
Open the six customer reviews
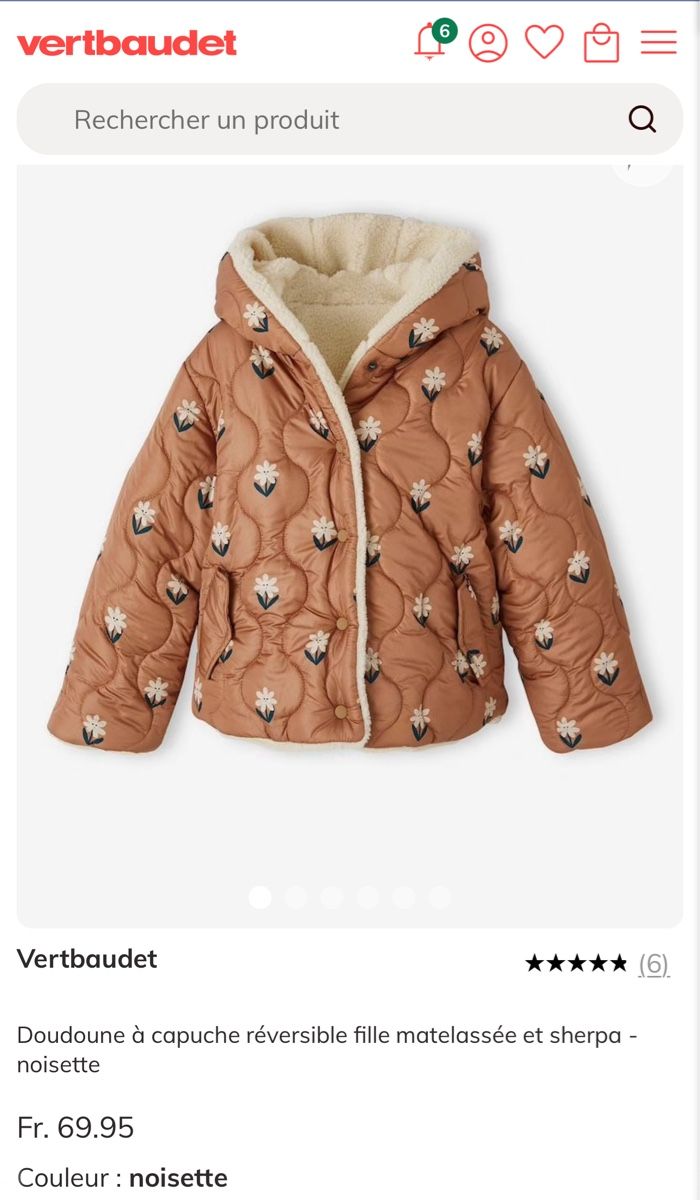(x=654, y=964)
